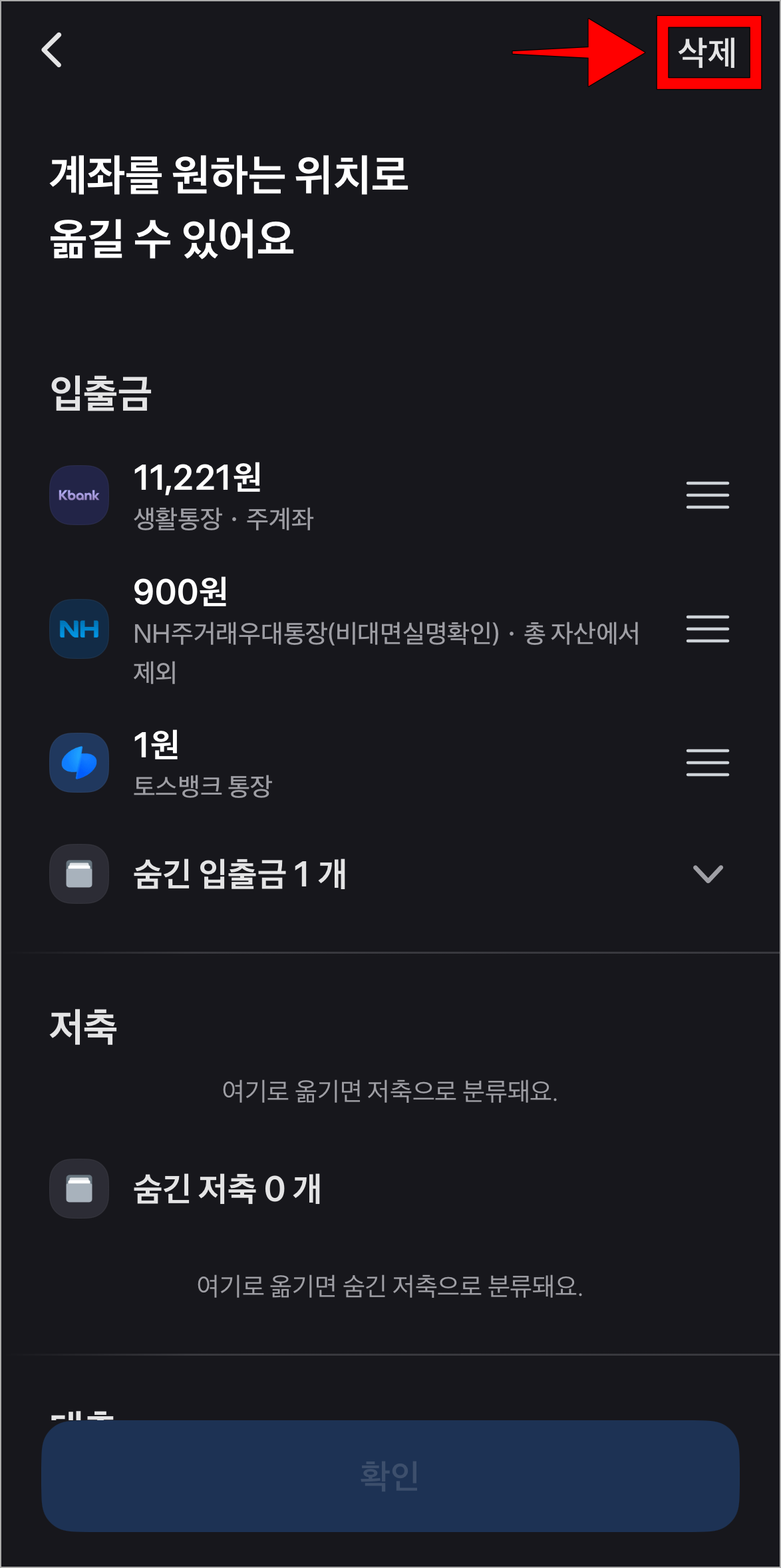
Task: Click the hidden deposit accounts folder icon
Action: [x=79, y=874]
